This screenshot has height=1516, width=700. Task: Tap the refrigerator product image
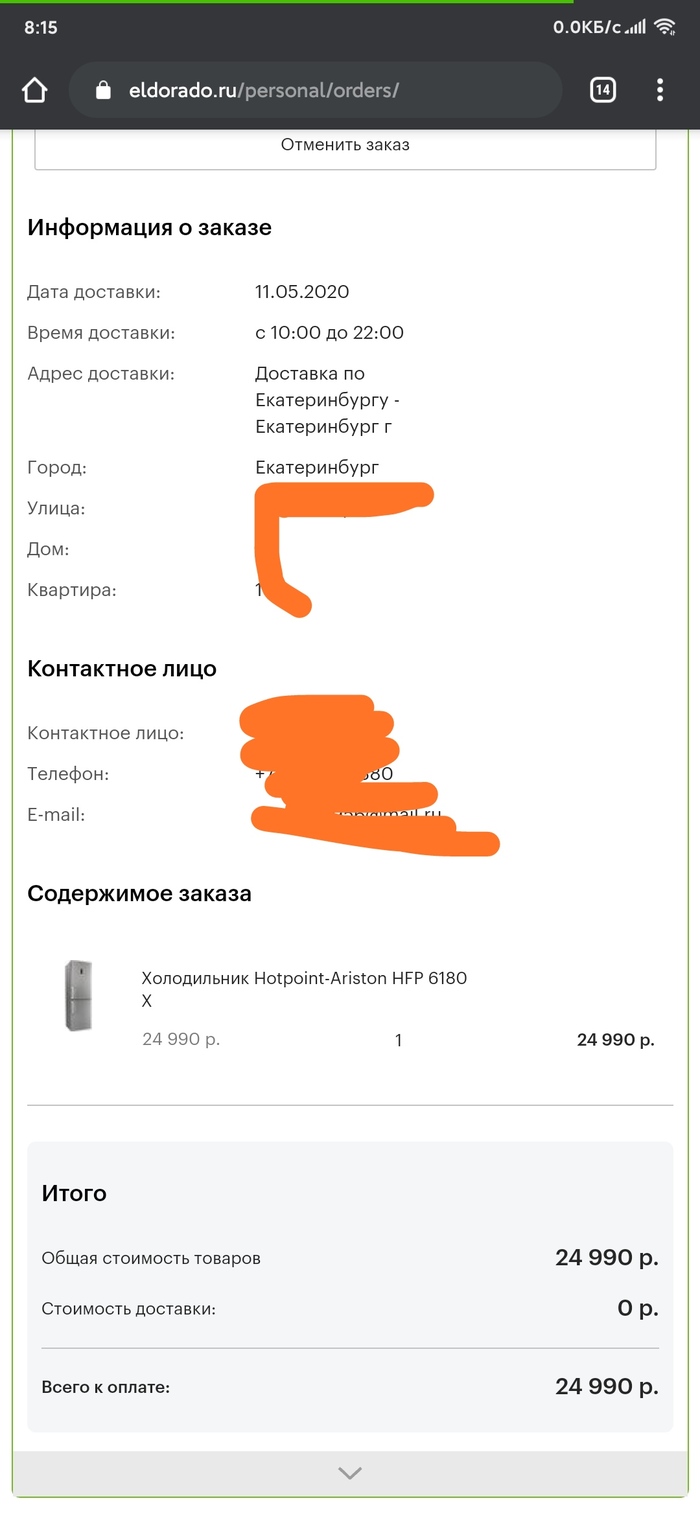click(79, 995)
